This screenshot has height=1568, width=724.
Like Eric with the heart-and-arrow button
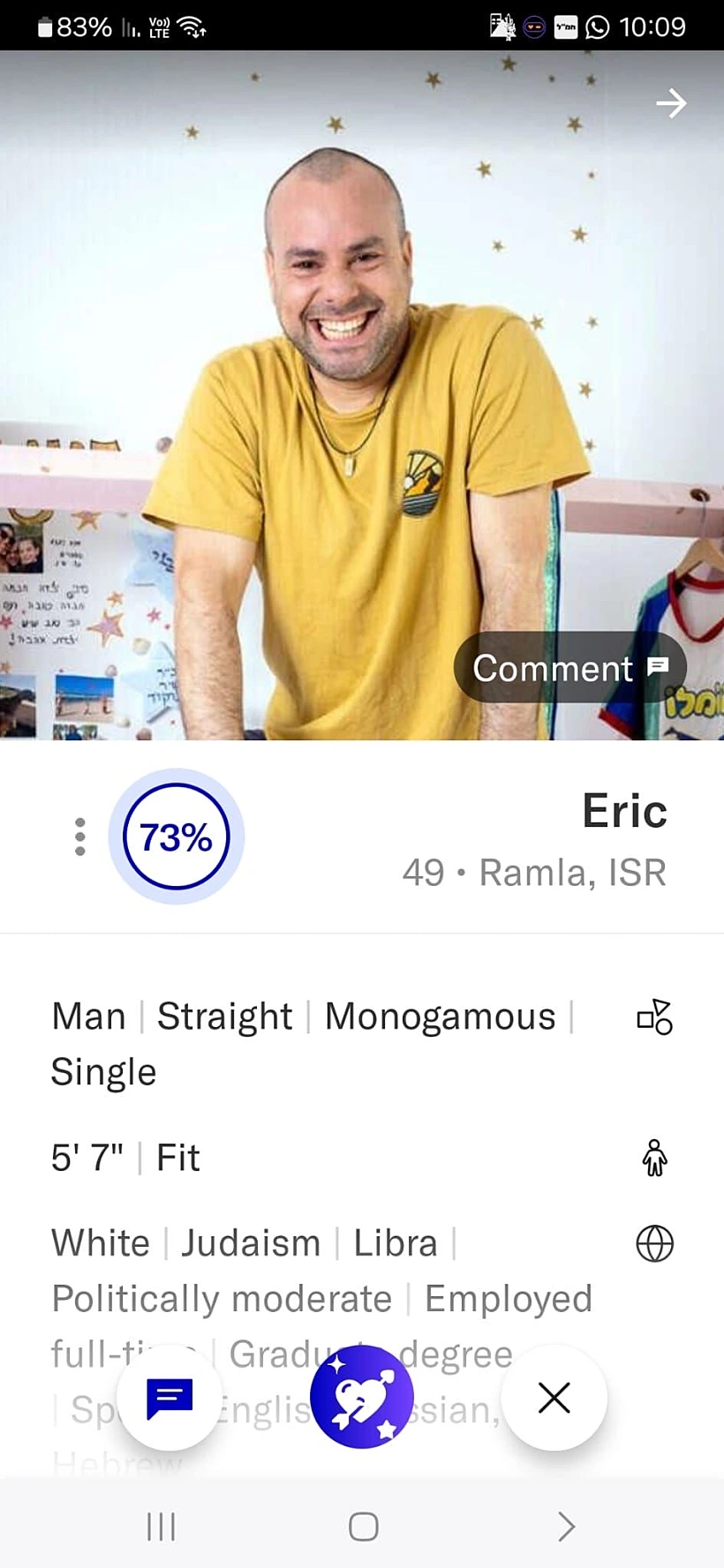(362, 1396)
